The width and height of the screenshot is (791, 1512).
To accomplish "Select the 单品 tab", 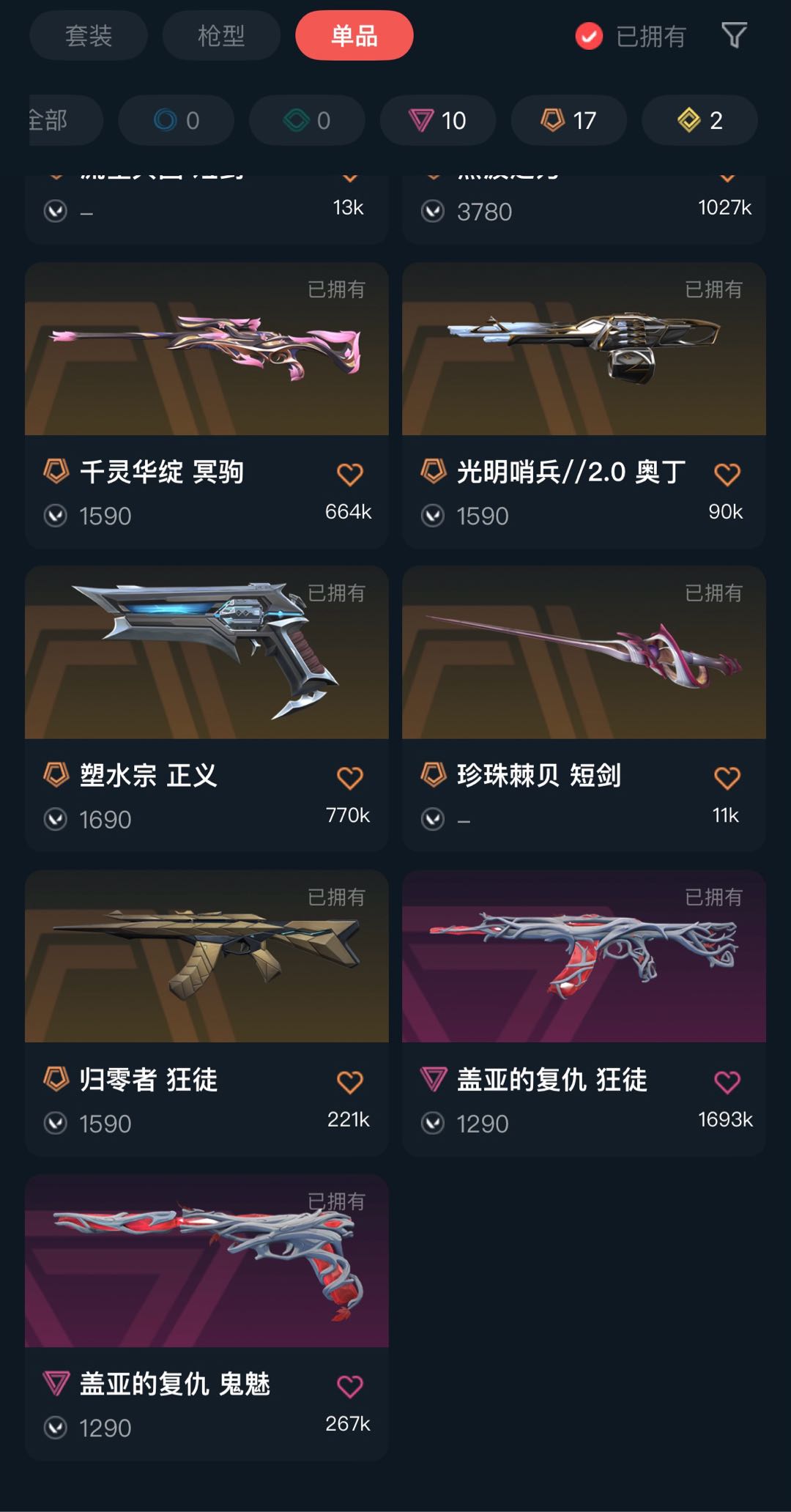I will click(x=354, y=35).
